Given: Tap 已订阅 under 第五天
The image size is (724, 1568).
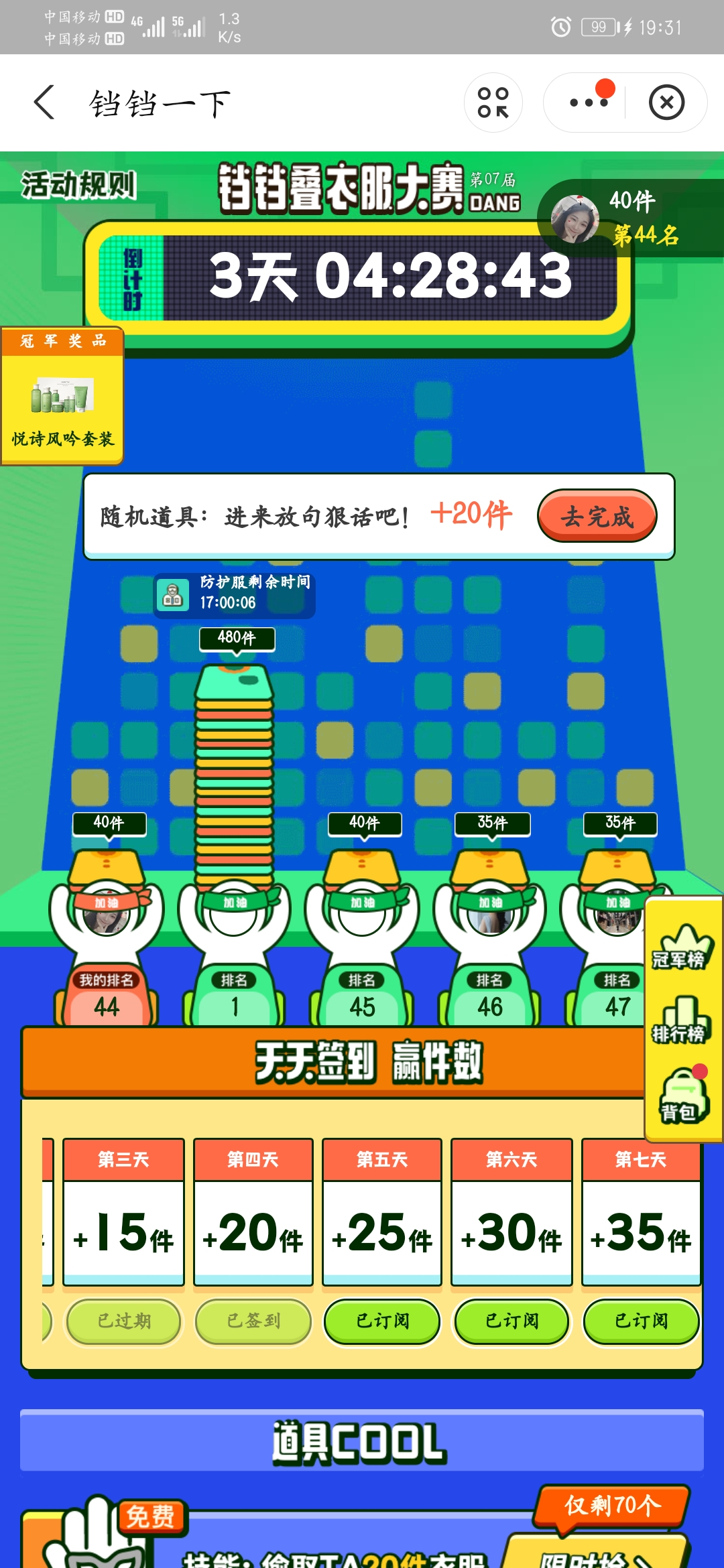Looking at the screenshot, I should pyautogui.click(x=382, y=1321).
